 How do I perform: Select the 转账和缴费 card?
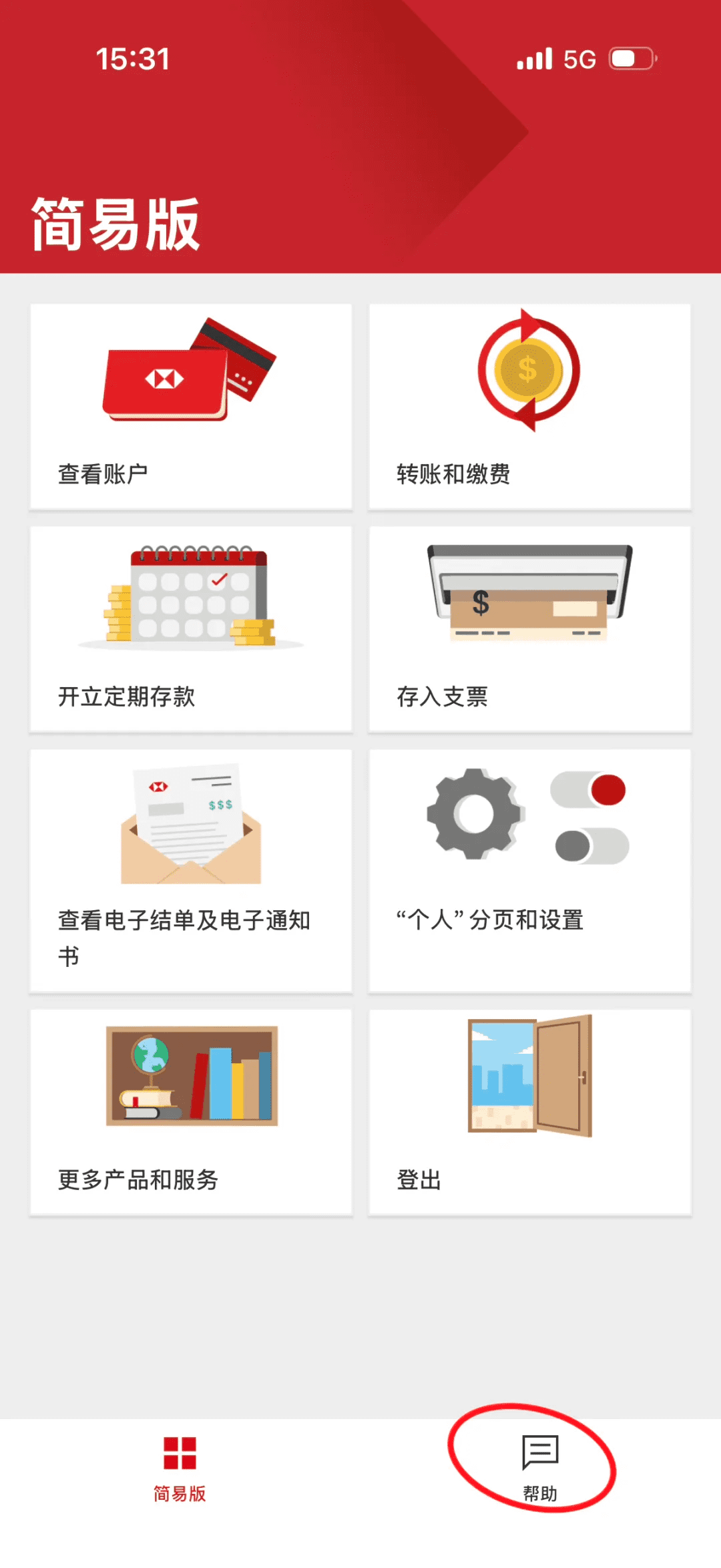[x=529, y=407]
